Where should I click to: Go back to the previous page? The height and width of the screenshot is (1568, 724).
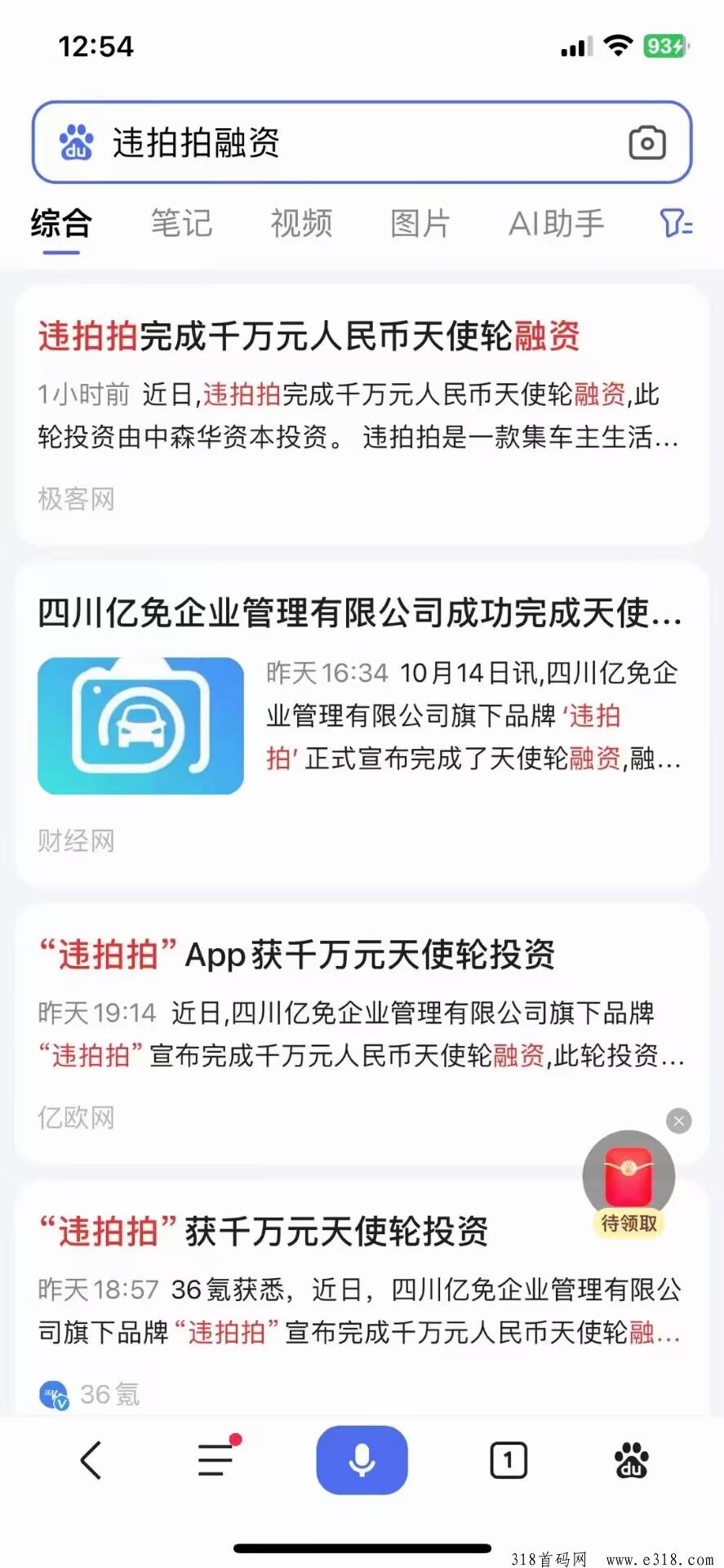91,1459
